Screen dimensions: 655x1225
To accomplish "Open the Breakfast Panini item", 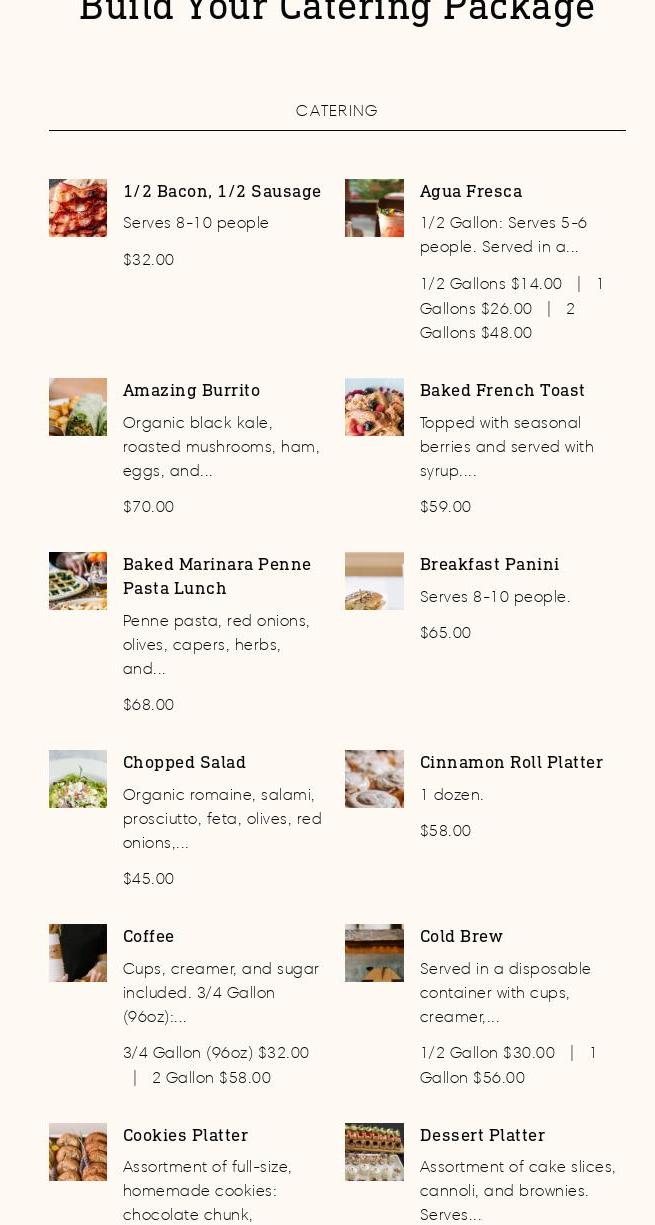I will point(489,564).
